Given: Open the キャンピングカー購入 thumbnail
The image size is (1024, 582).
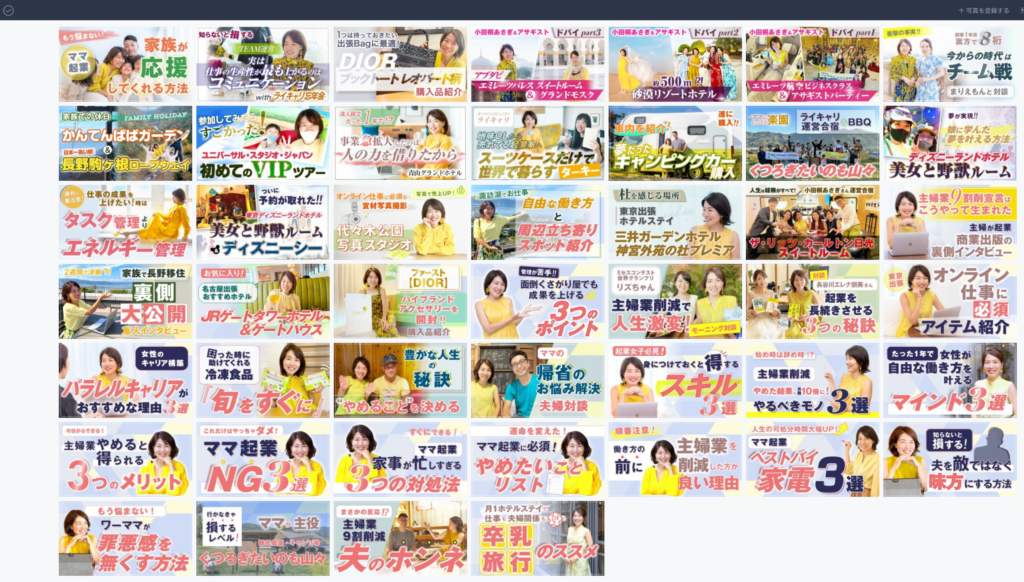Looking at the screenshot, I should point(673,143).
